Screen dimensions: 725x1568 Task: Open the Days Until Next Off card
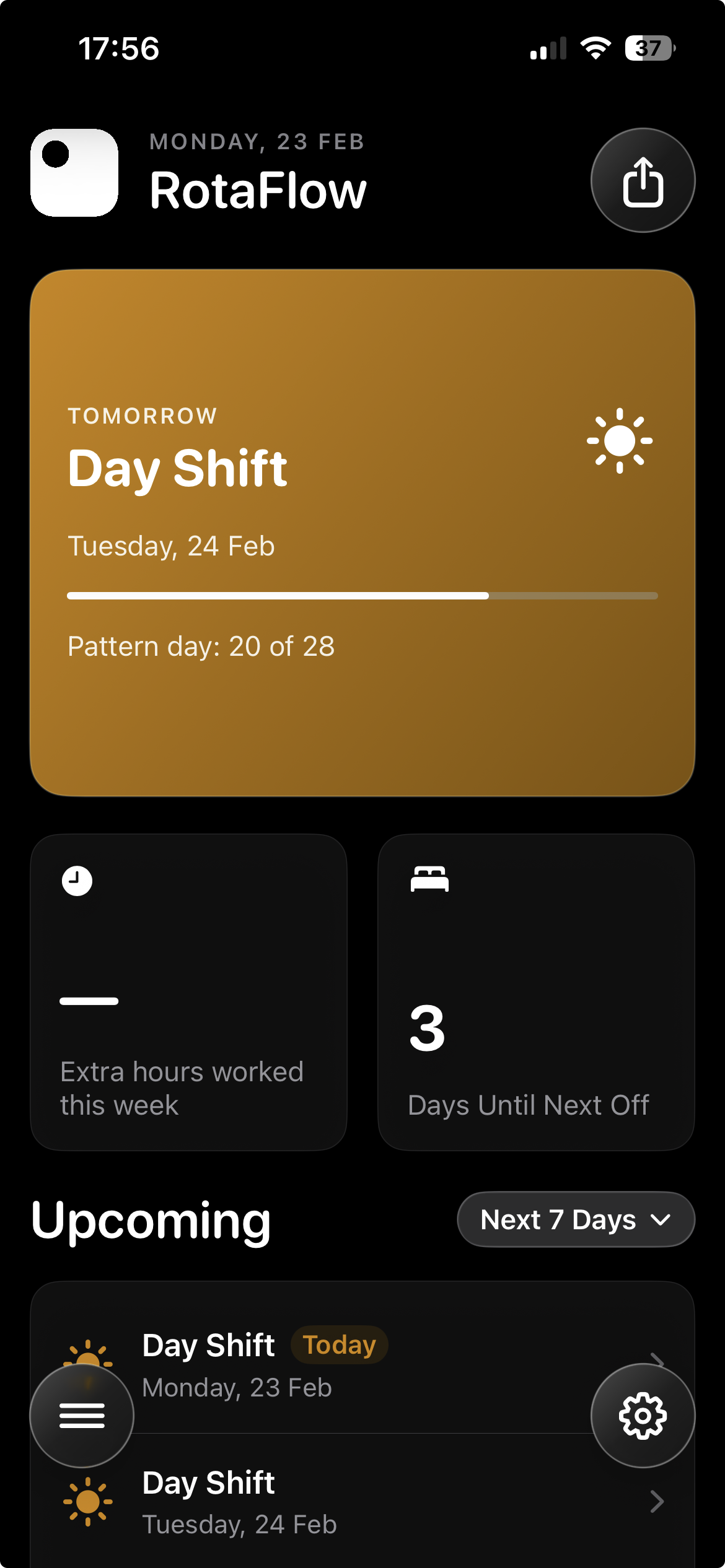[x=536, y=992]
